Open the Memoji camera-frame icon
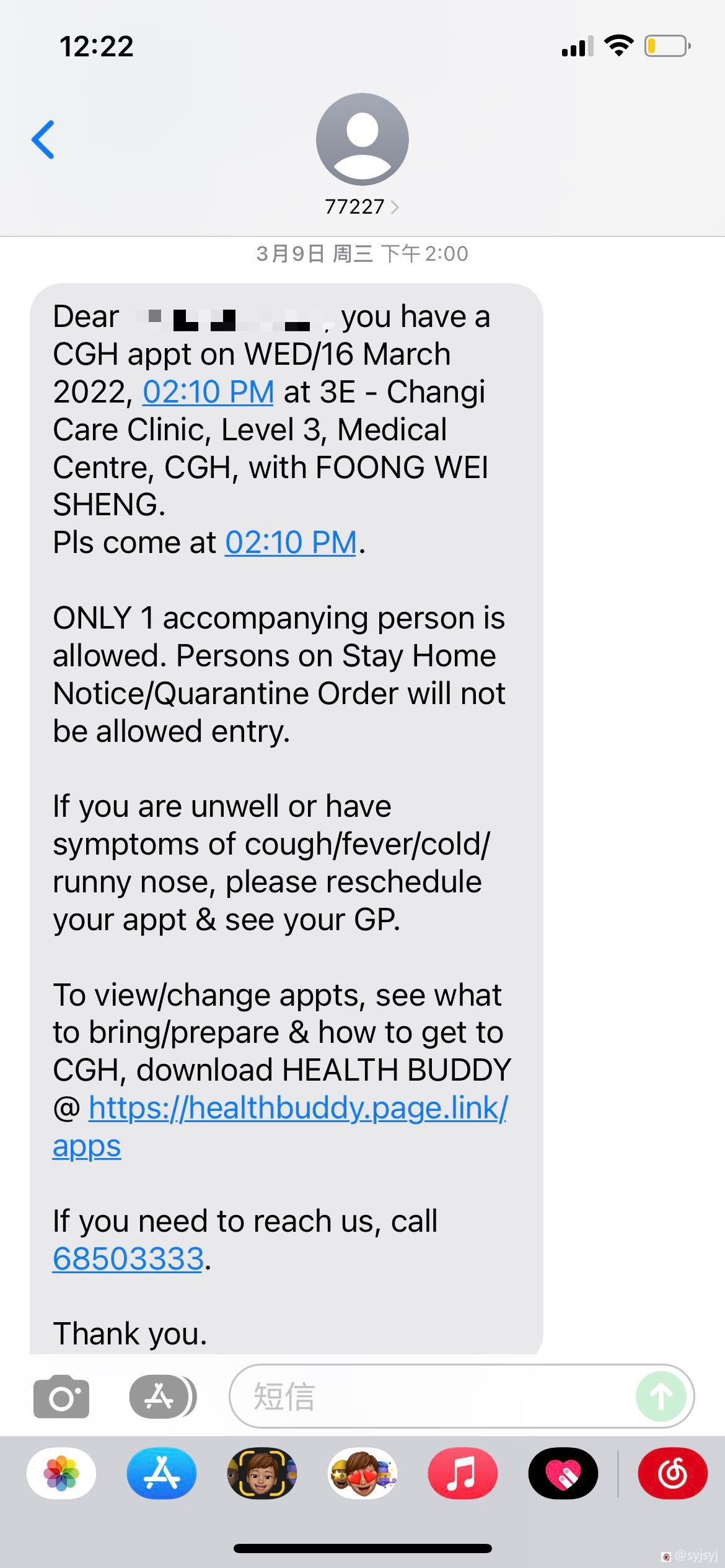 tap(262, 1473)
